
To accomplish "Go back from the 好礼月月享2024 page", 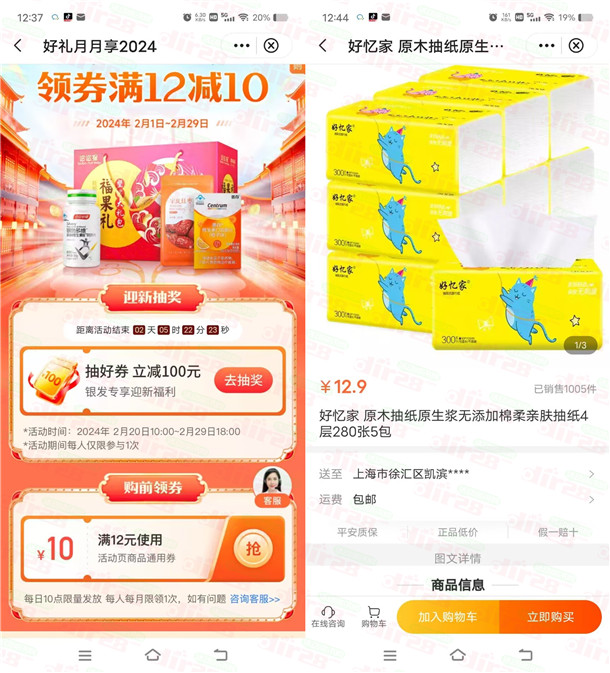I will point(18,46).
